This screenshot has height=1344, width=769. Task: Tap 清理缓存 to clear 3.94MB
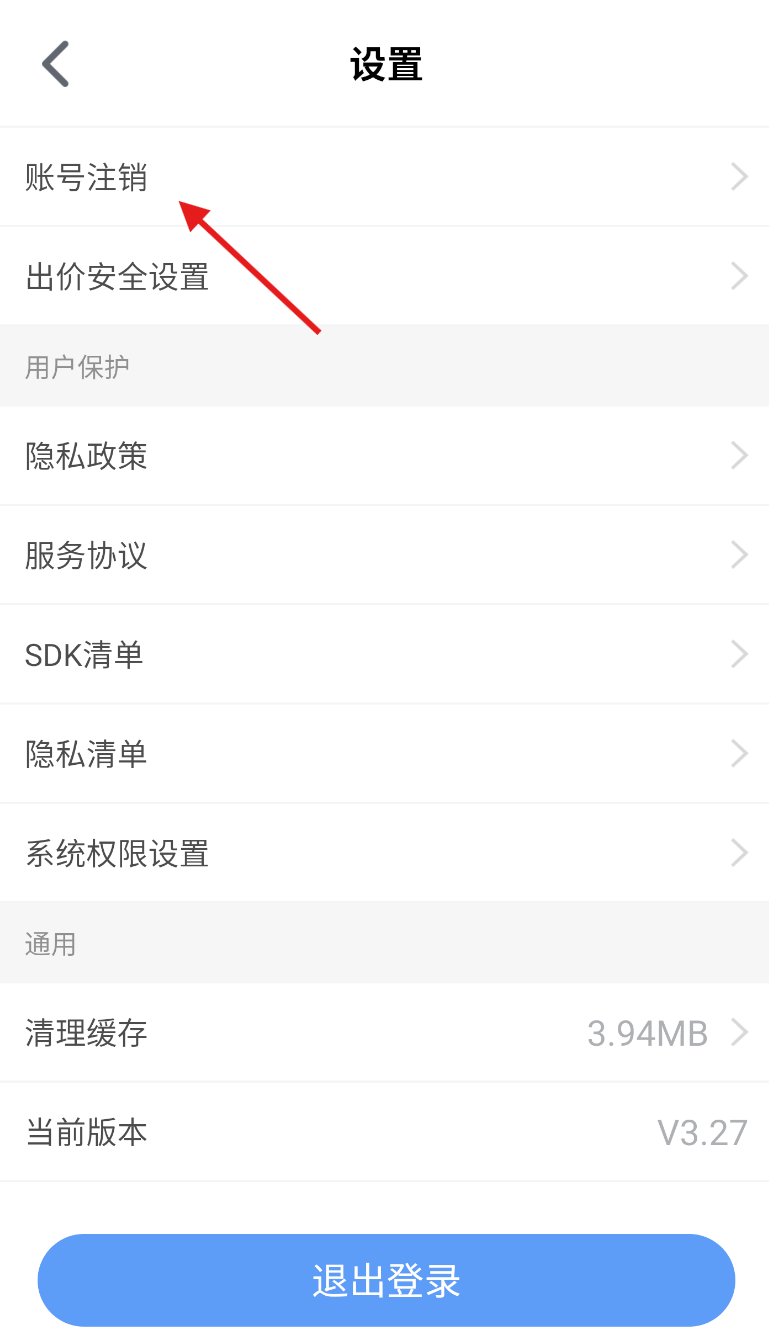[x=384, y=1032]
